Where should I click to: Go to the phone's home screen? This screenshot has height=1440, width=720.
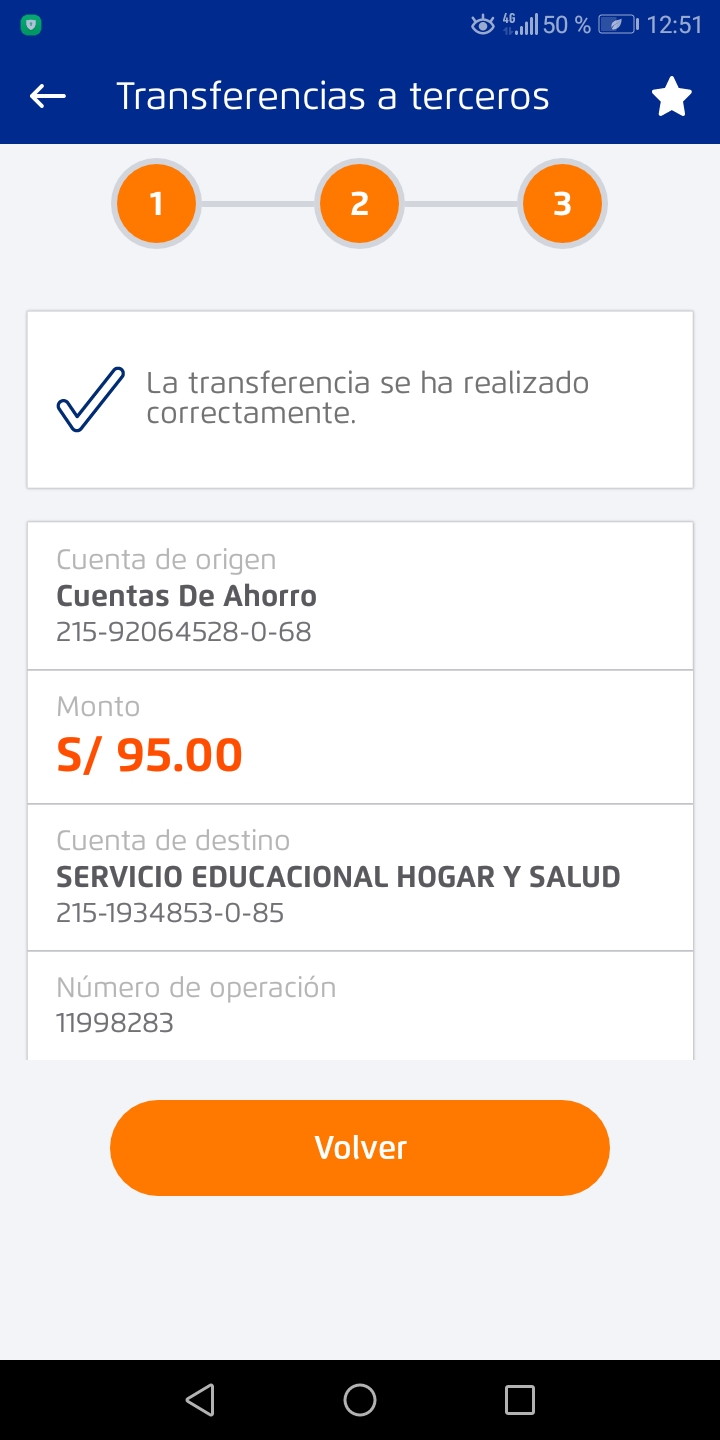click(360, 1400)
